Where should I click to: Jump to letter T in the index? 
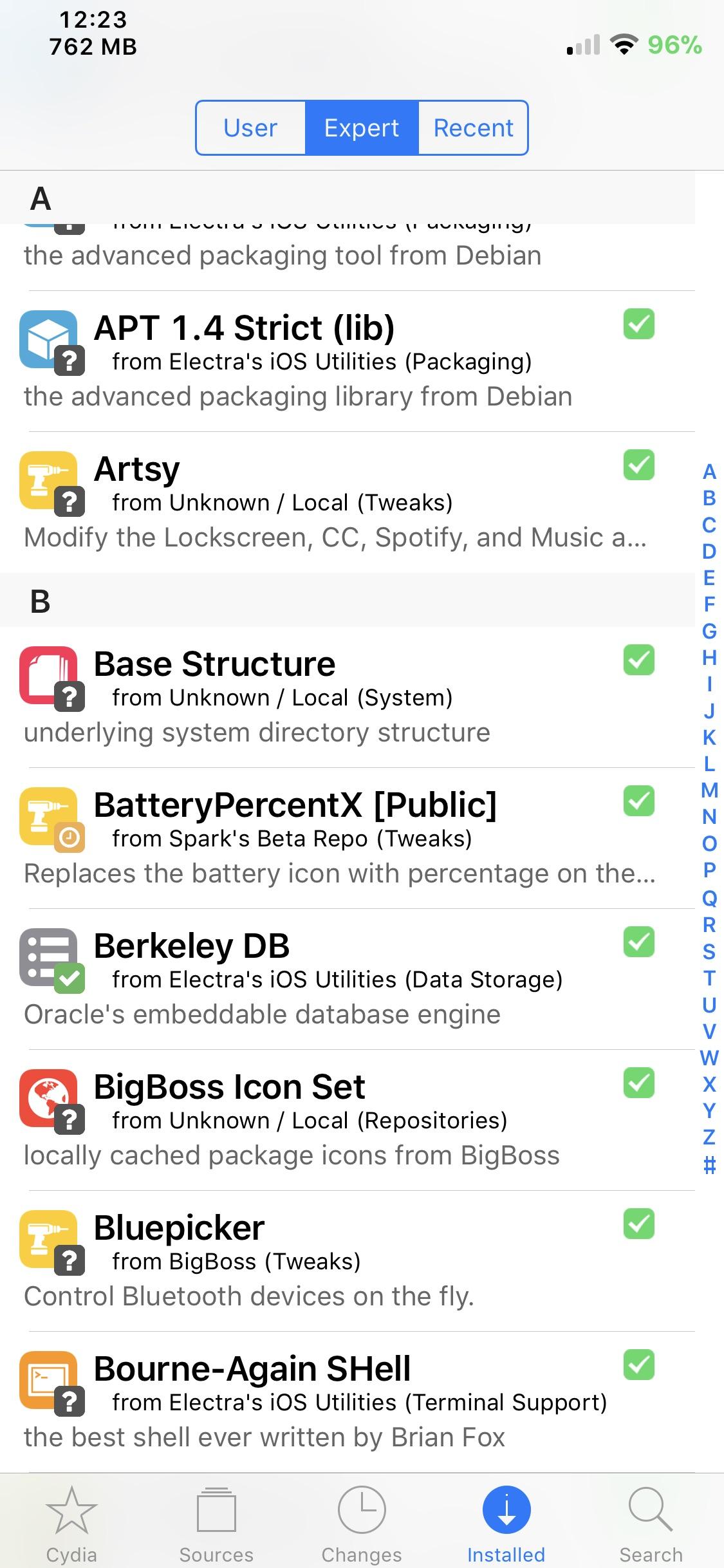[708, 985]
